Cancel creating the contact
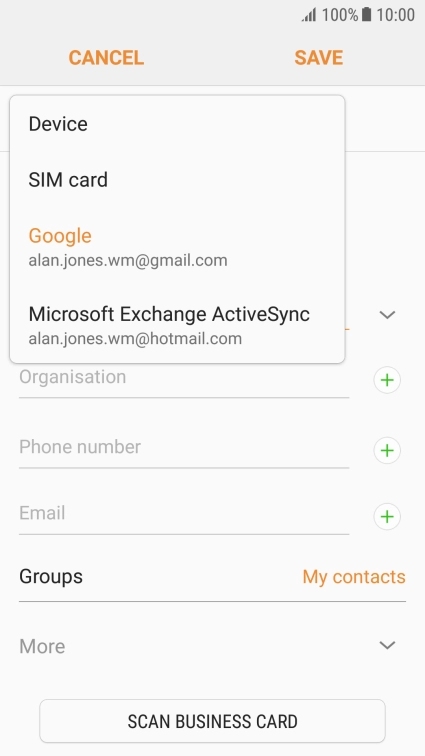This screenshot has height=756, width=425. (x=106, y=58)
